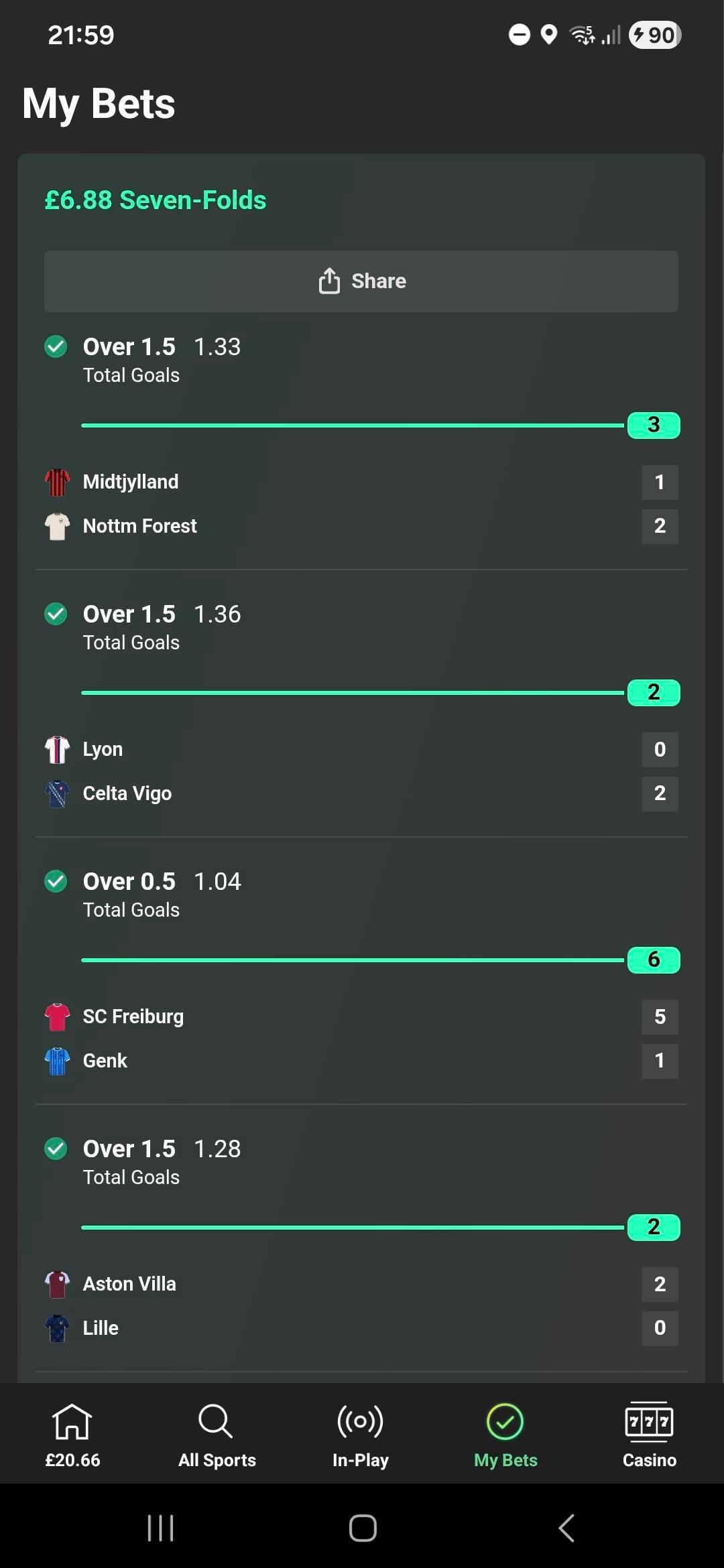The width and height of the screenshot is (724, 1568).
Task: Go back using the system back button
Action: pyautogui.click(x=566, y=1528)
